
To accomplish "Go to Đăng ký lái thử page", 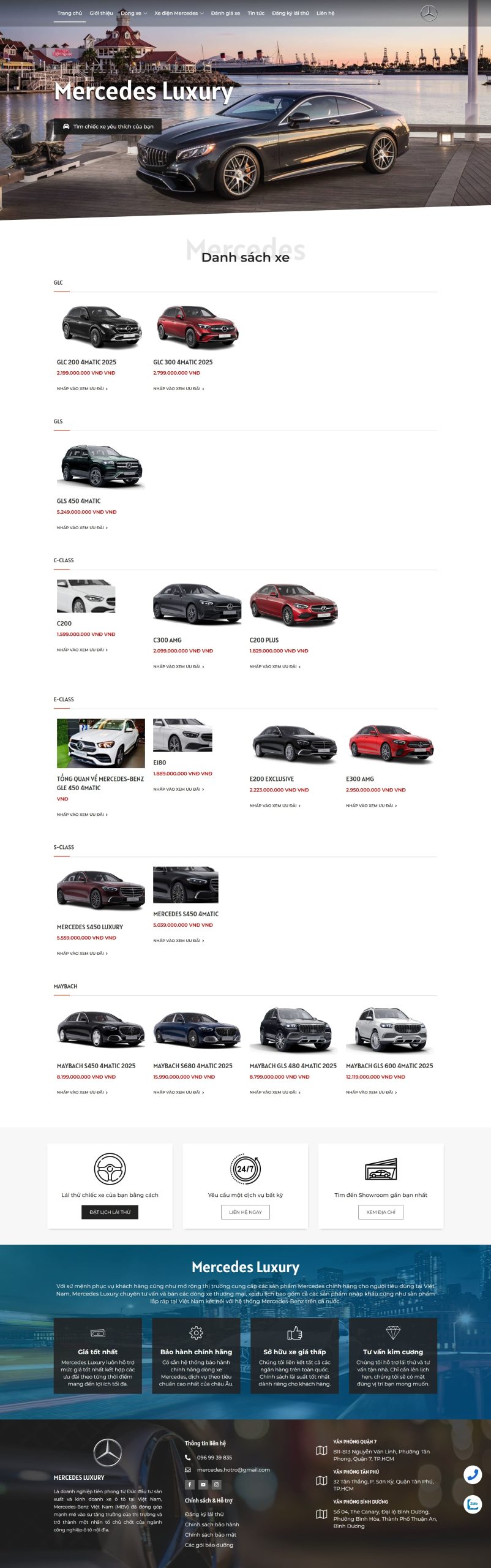I will pos(290,13).
